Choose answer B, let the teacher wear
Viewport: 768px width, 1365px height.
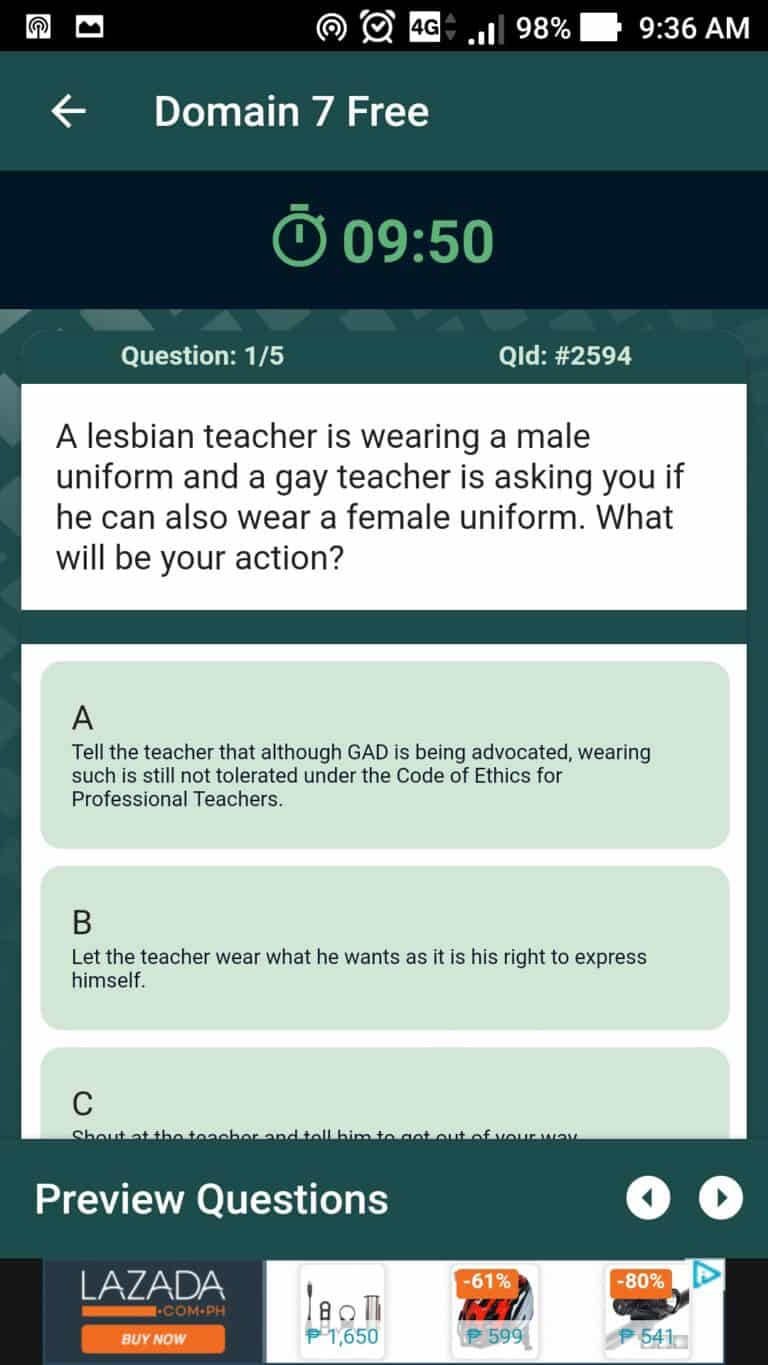pos(384,947)
